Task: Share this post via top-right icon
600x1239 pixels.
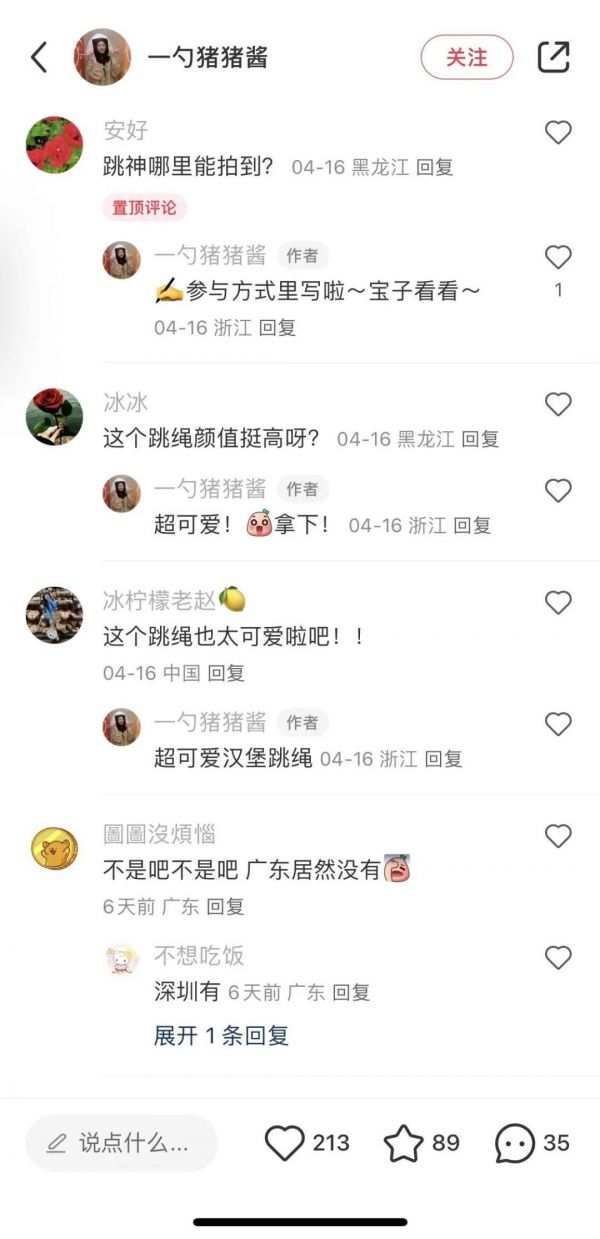Action: click(554, 57)
